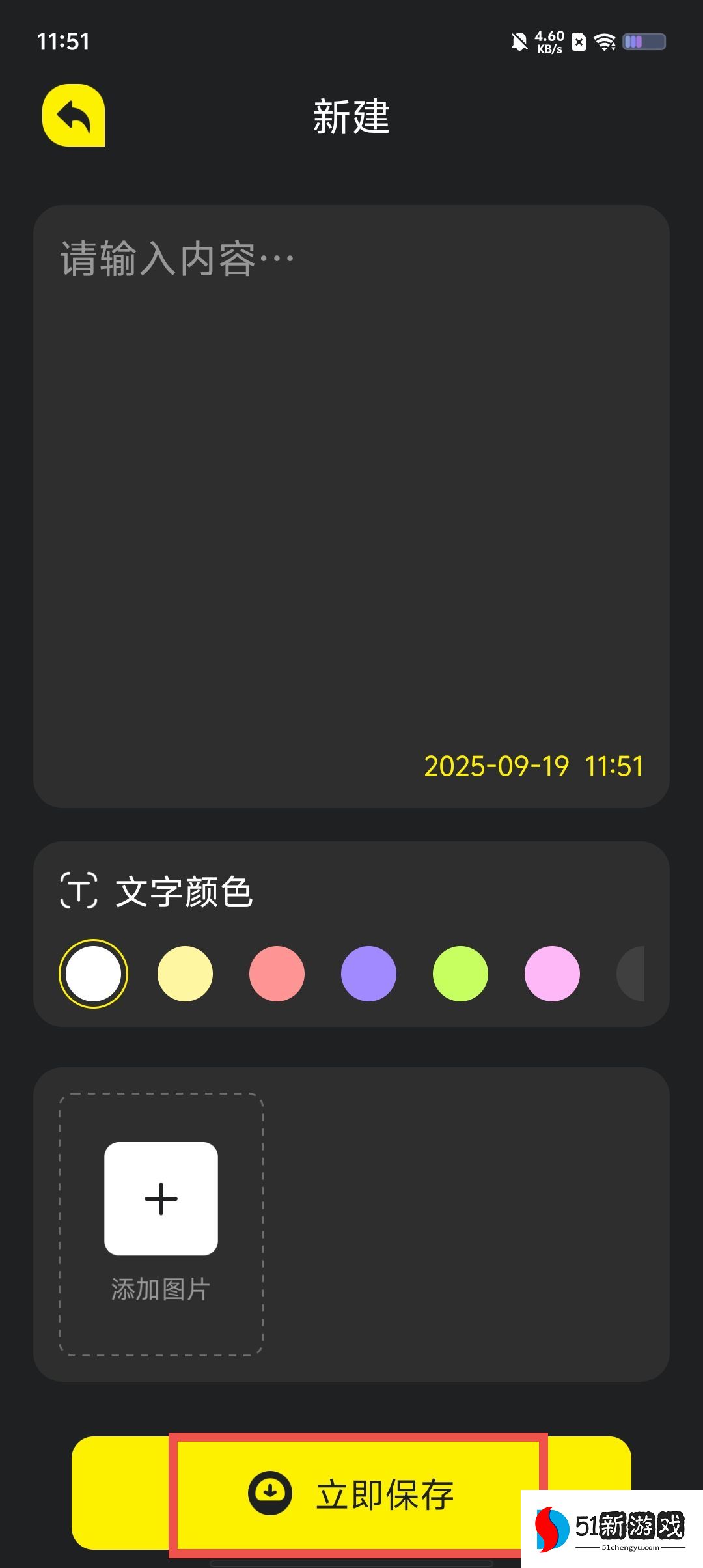Tap the content input field

351,456
